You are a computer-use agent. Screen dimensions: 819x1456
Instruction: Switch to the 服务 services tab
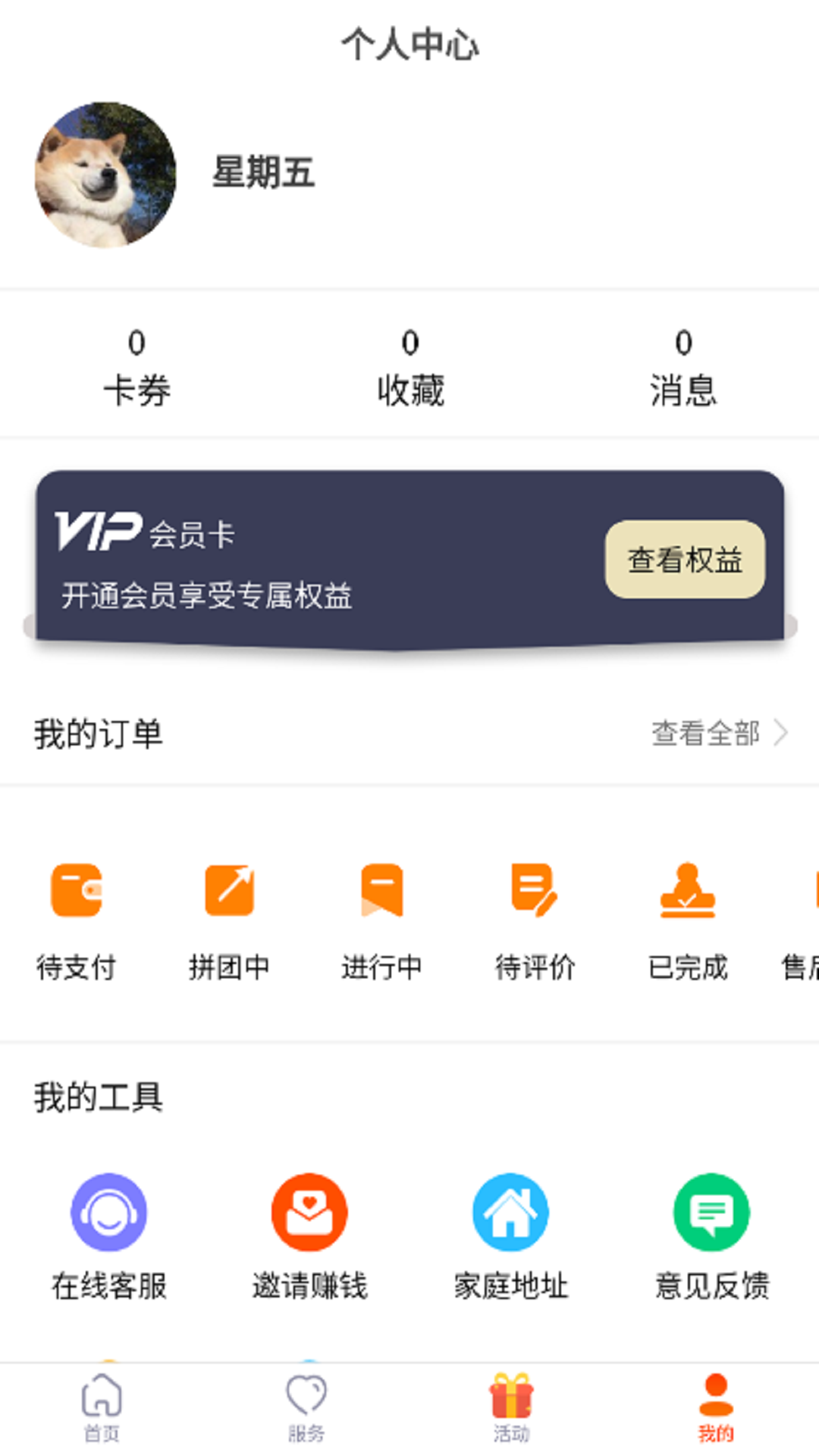point(307,1407)
